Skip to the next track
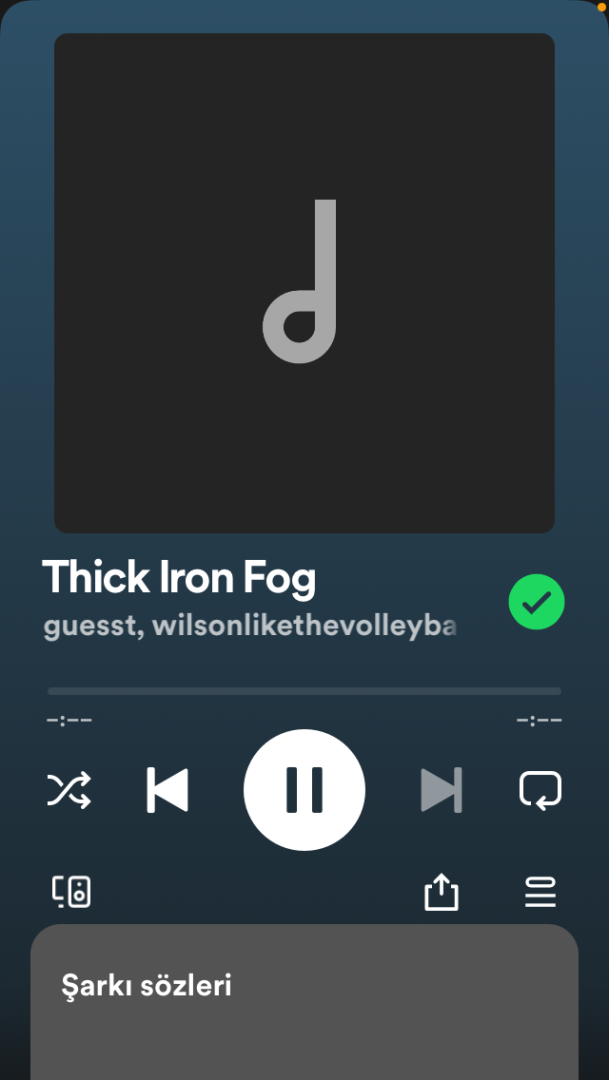This screenshot has width=609, height=1080. tap(441, 790)
